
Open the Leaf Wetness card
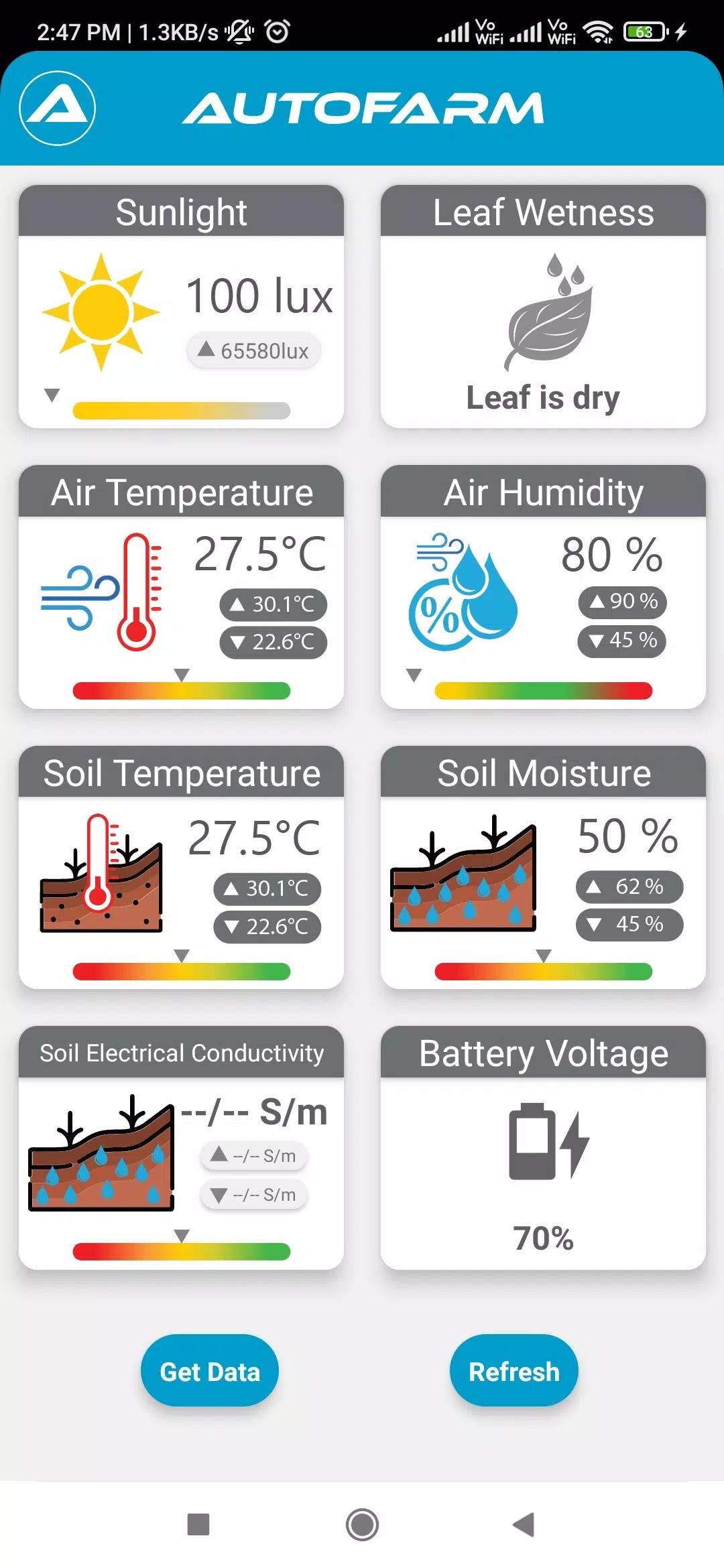pyautogui.click(x=543, y=307)
